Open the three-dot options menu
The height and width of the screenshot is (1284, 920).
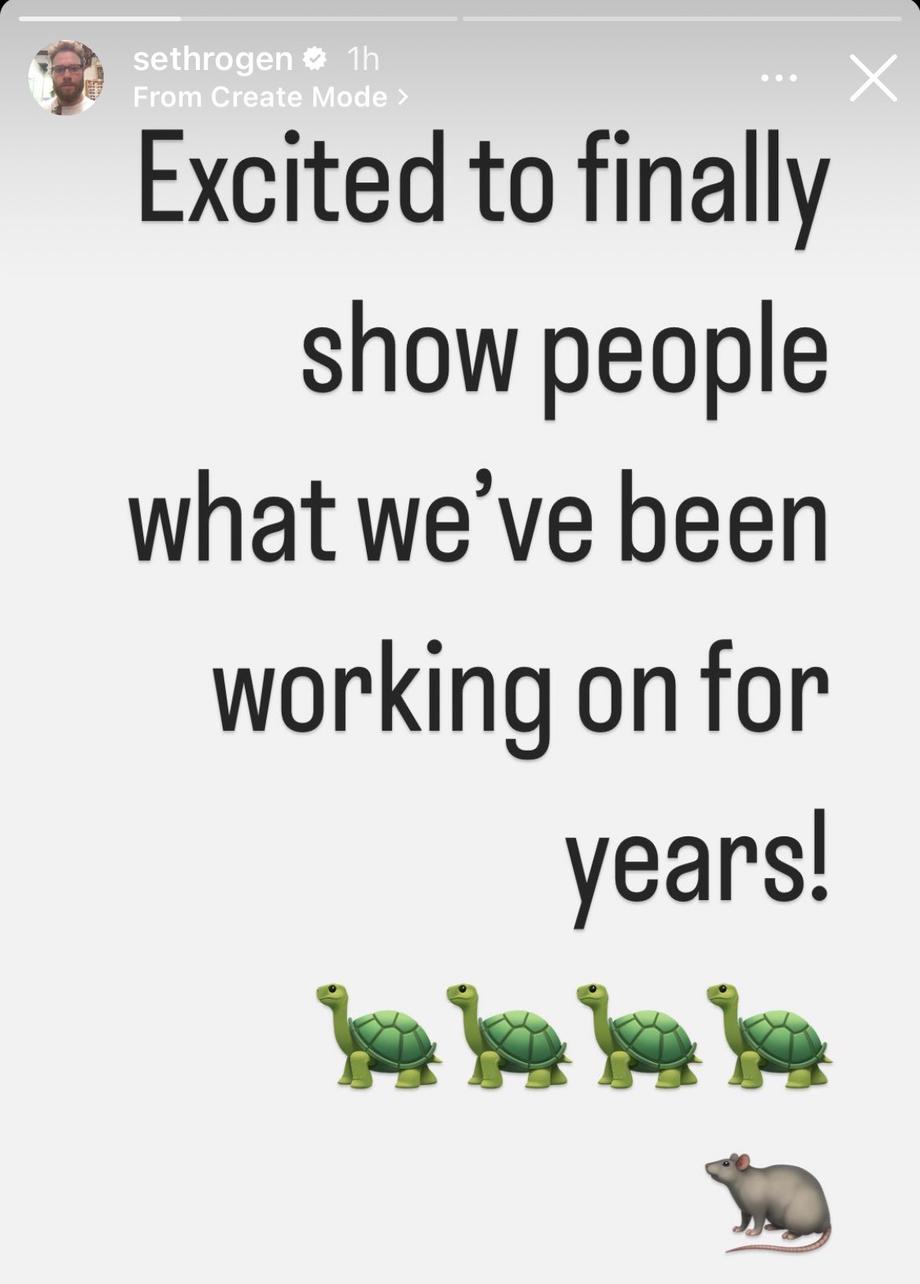(x=778, y=78)
